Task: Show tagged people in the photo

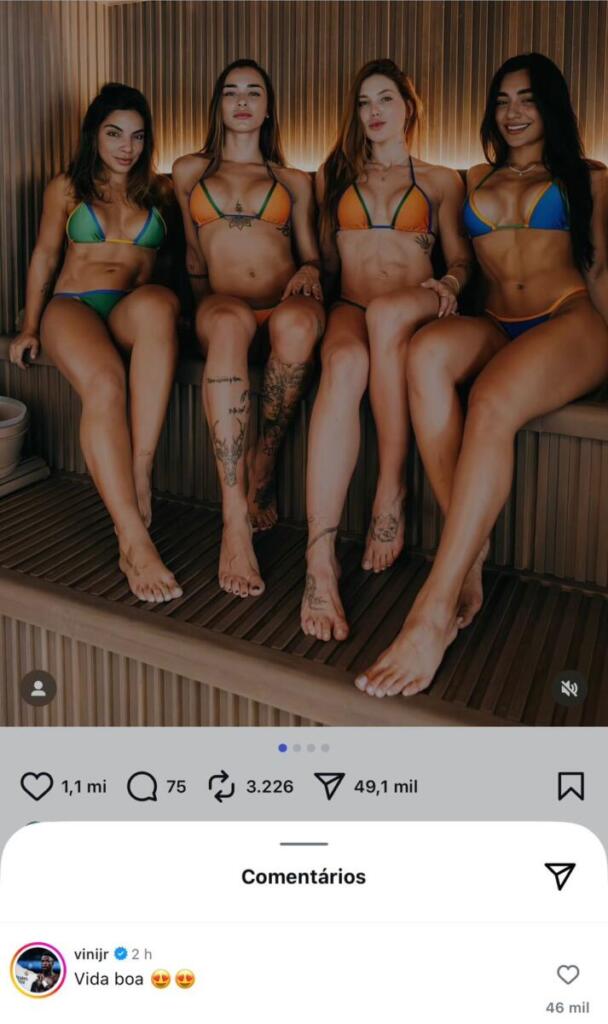Action: tap(38, 688)
